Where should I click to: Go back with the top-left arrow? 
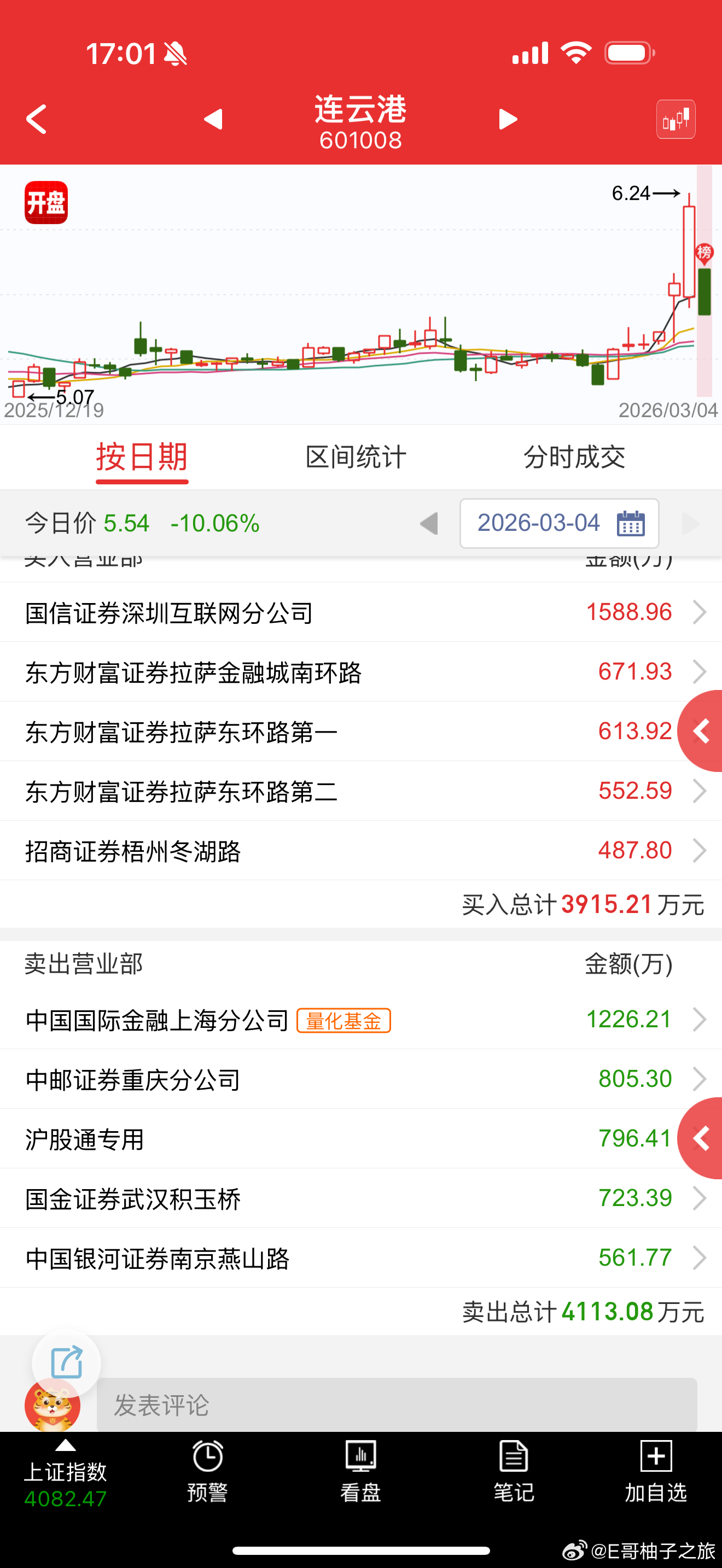click(37, 119)
